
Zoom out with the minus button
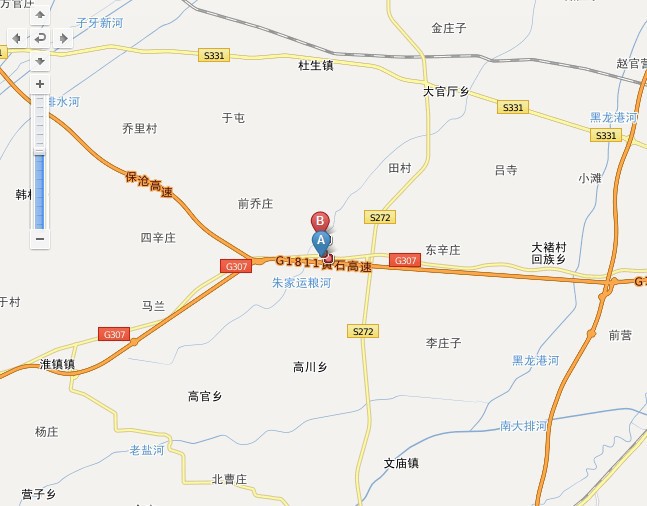(x=40, y=238)
